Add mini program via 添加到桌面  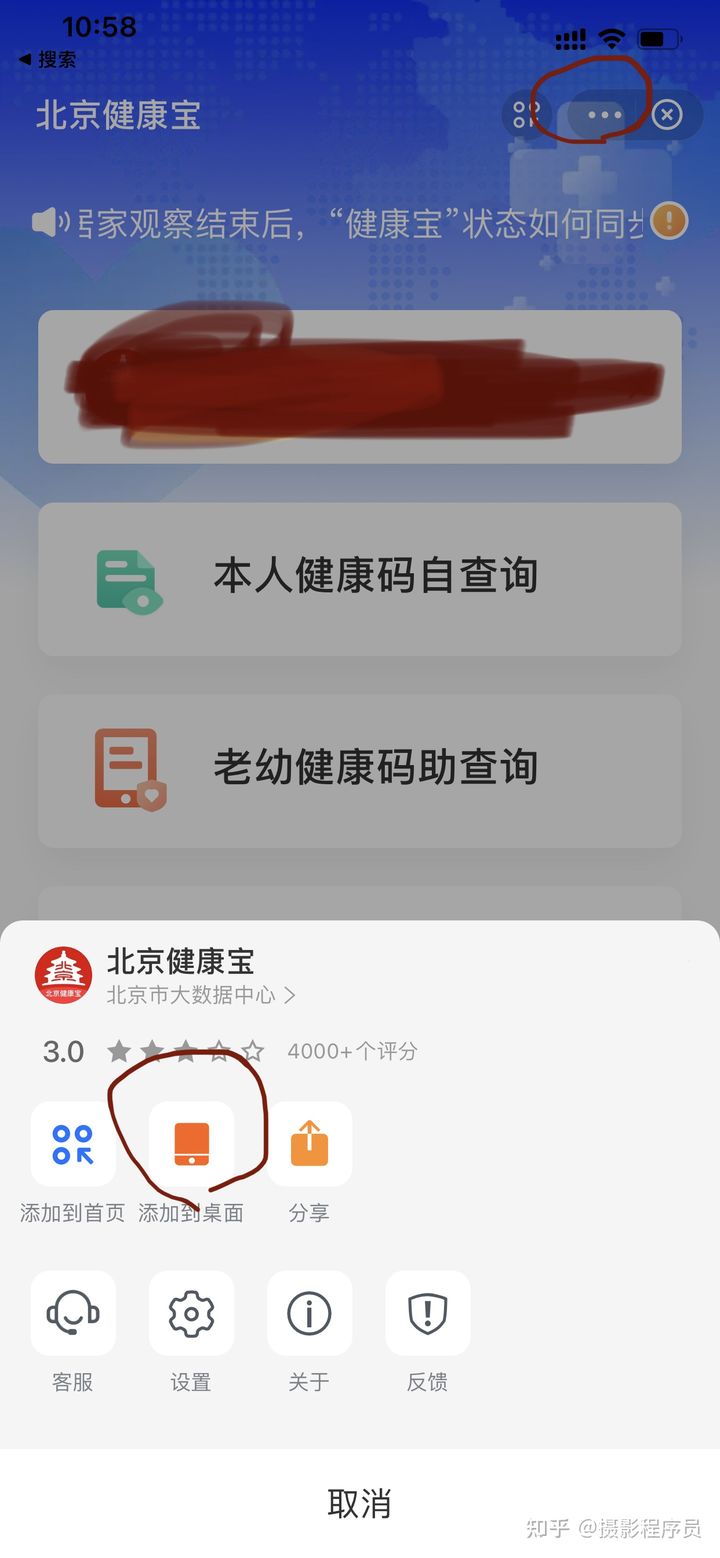(191, 1144)
